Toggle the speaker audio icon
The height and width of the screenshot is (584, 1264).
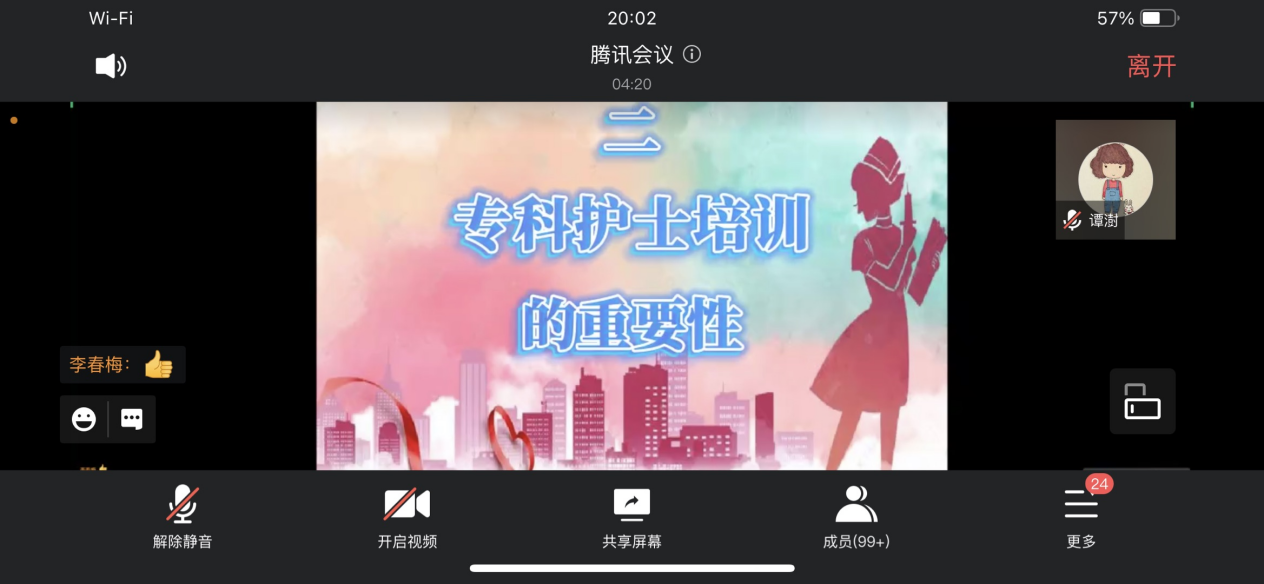coord(110,66)
